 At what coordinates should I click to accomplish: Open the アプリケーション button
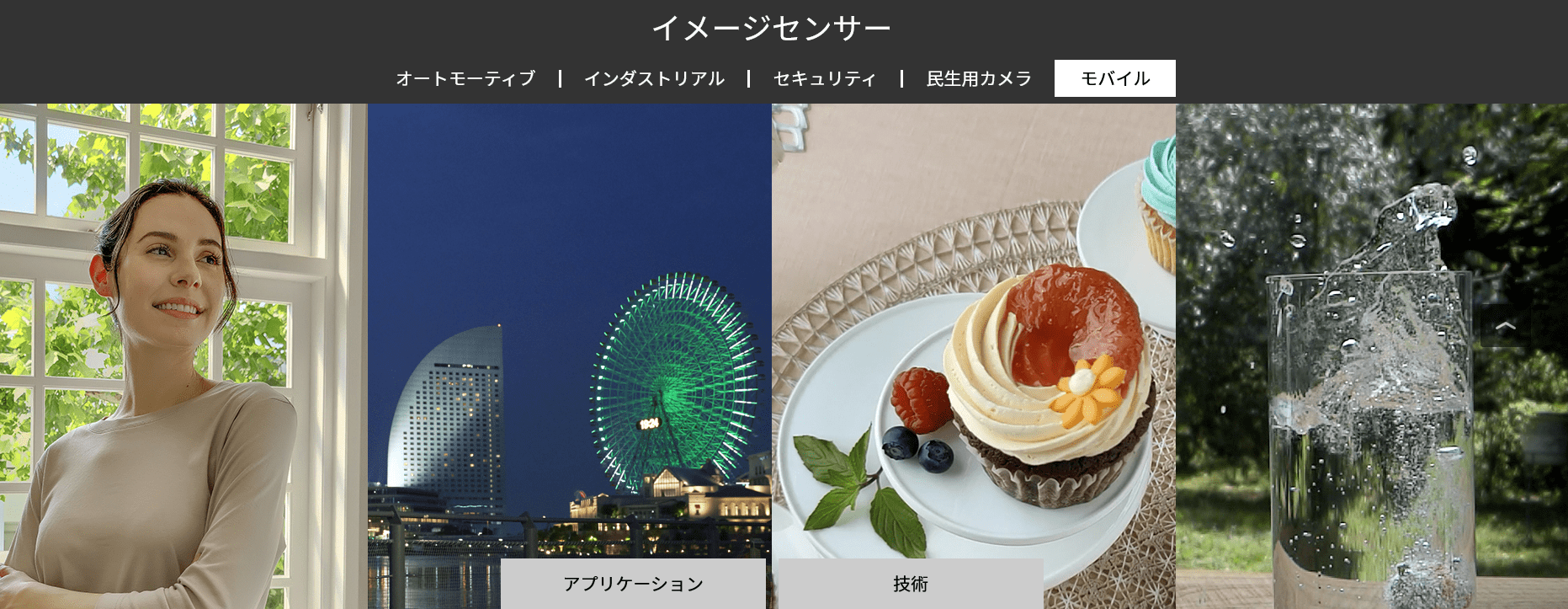tap(633, 583)
